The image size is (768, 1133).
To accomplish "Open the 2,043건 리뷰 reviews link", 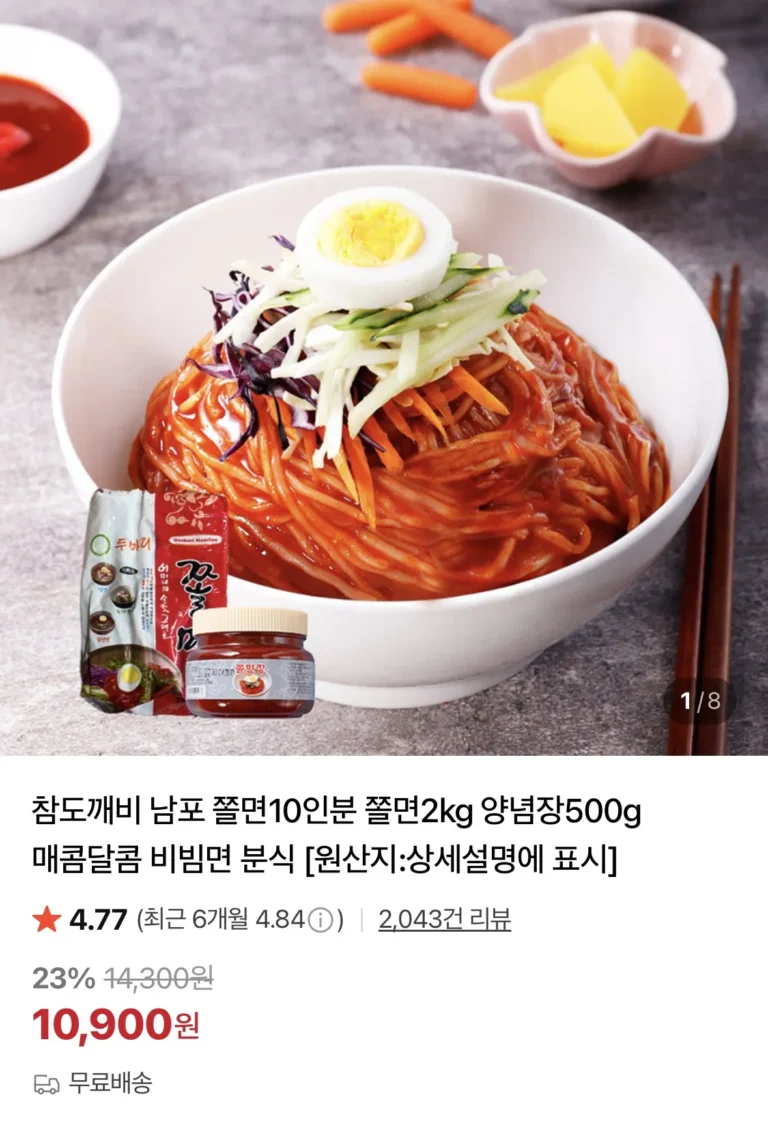I will [x=444, y=919].
